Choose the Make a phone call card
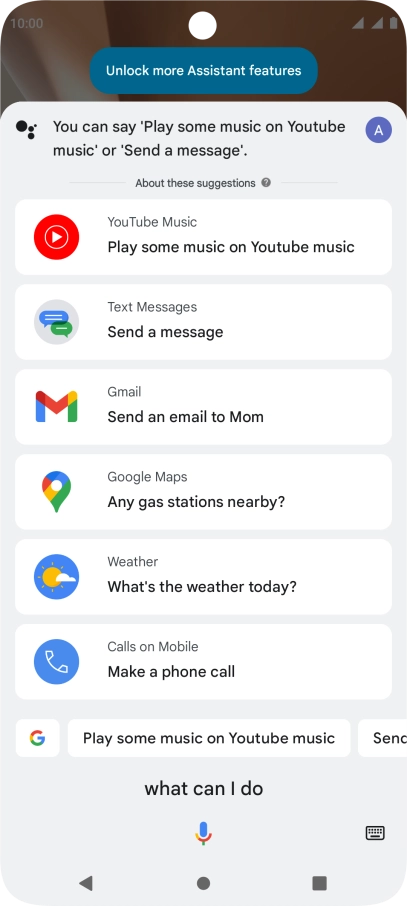Screen dimensions: 407x906 tap(204, 662)
